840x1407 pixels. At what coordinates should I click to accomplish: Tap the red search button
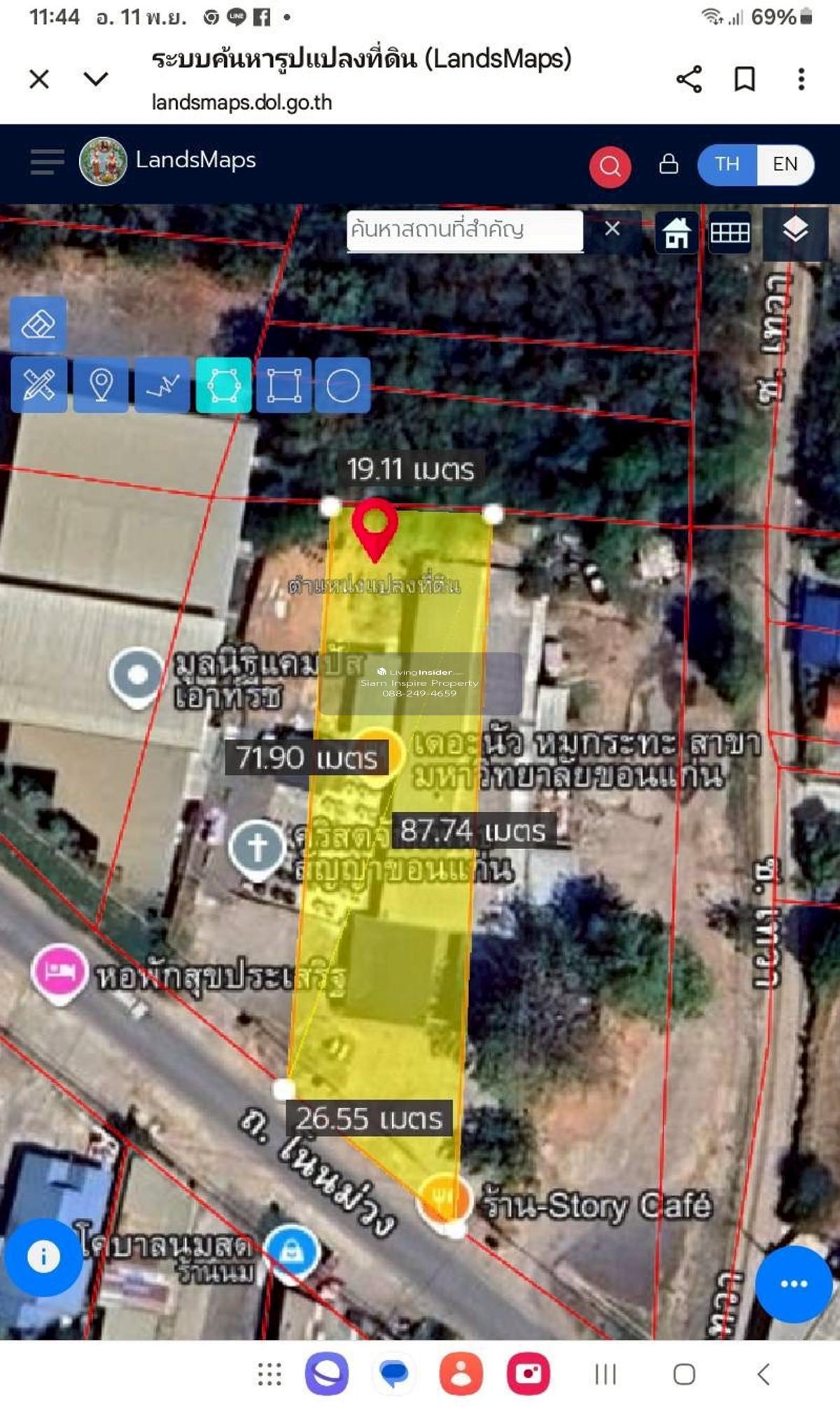pyautogui.click(x=610, y=166)
